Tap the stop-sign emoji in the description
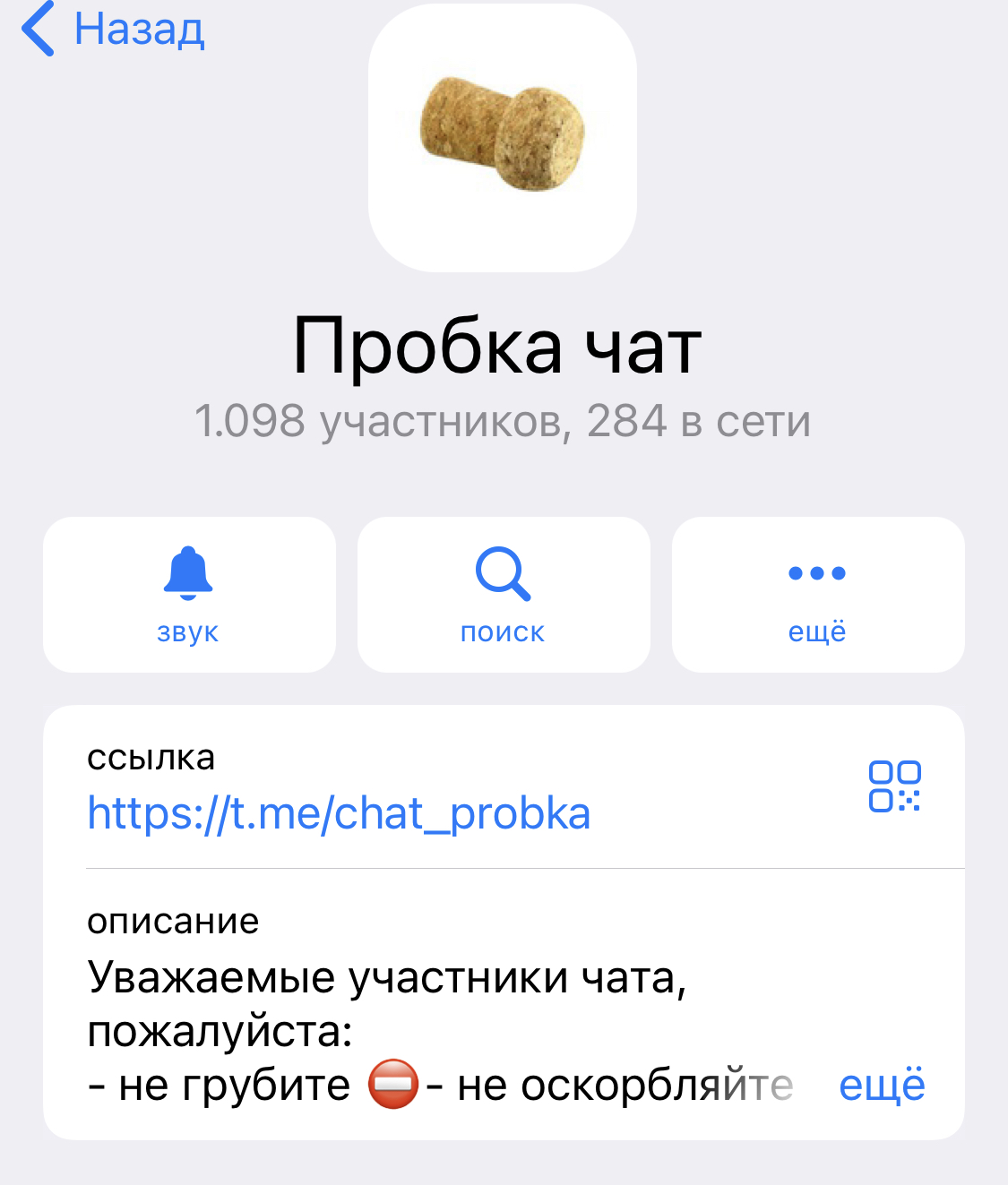 (394, 1084)
